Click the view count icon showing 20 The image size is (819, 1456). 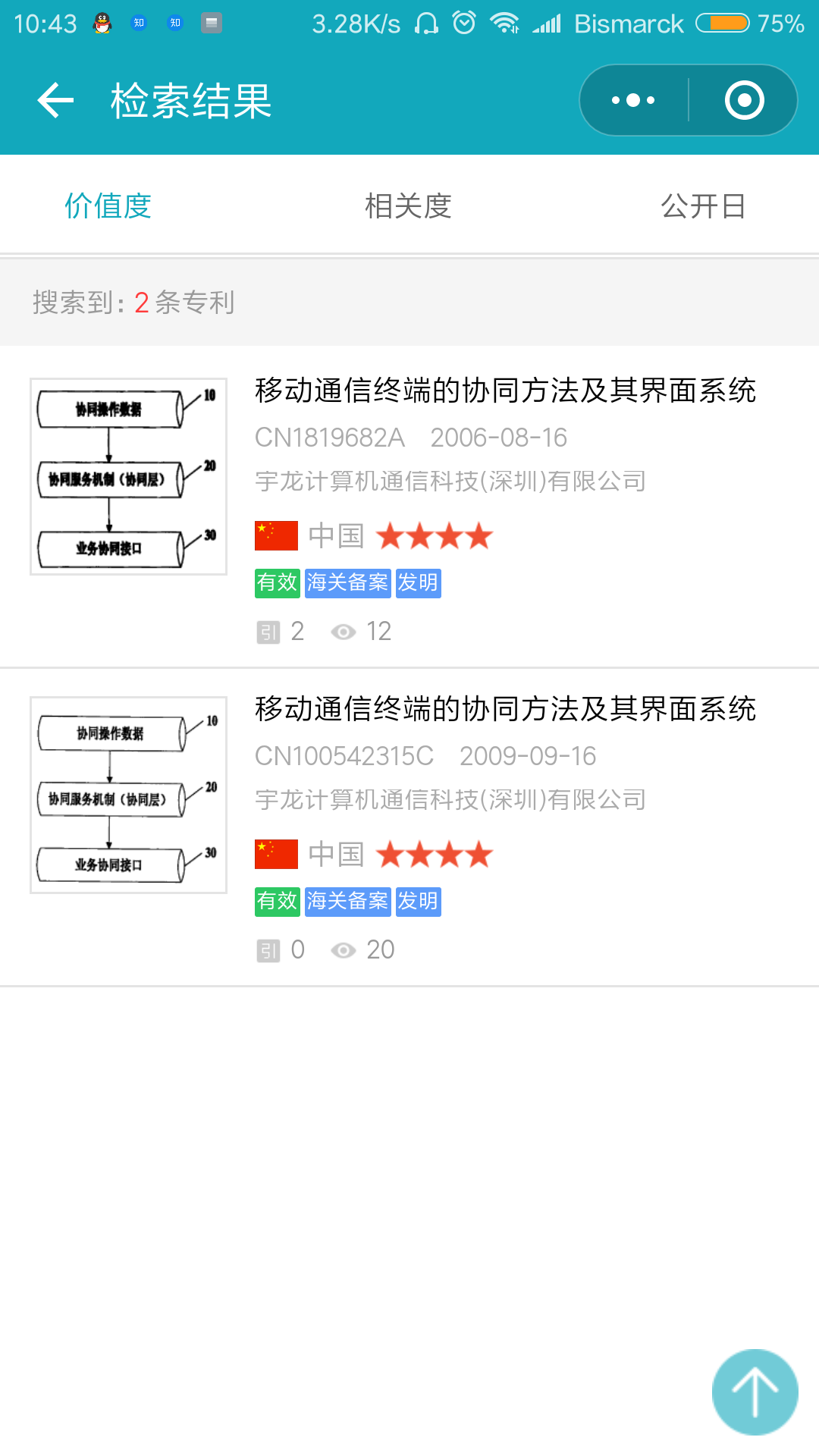click(345, 949)
